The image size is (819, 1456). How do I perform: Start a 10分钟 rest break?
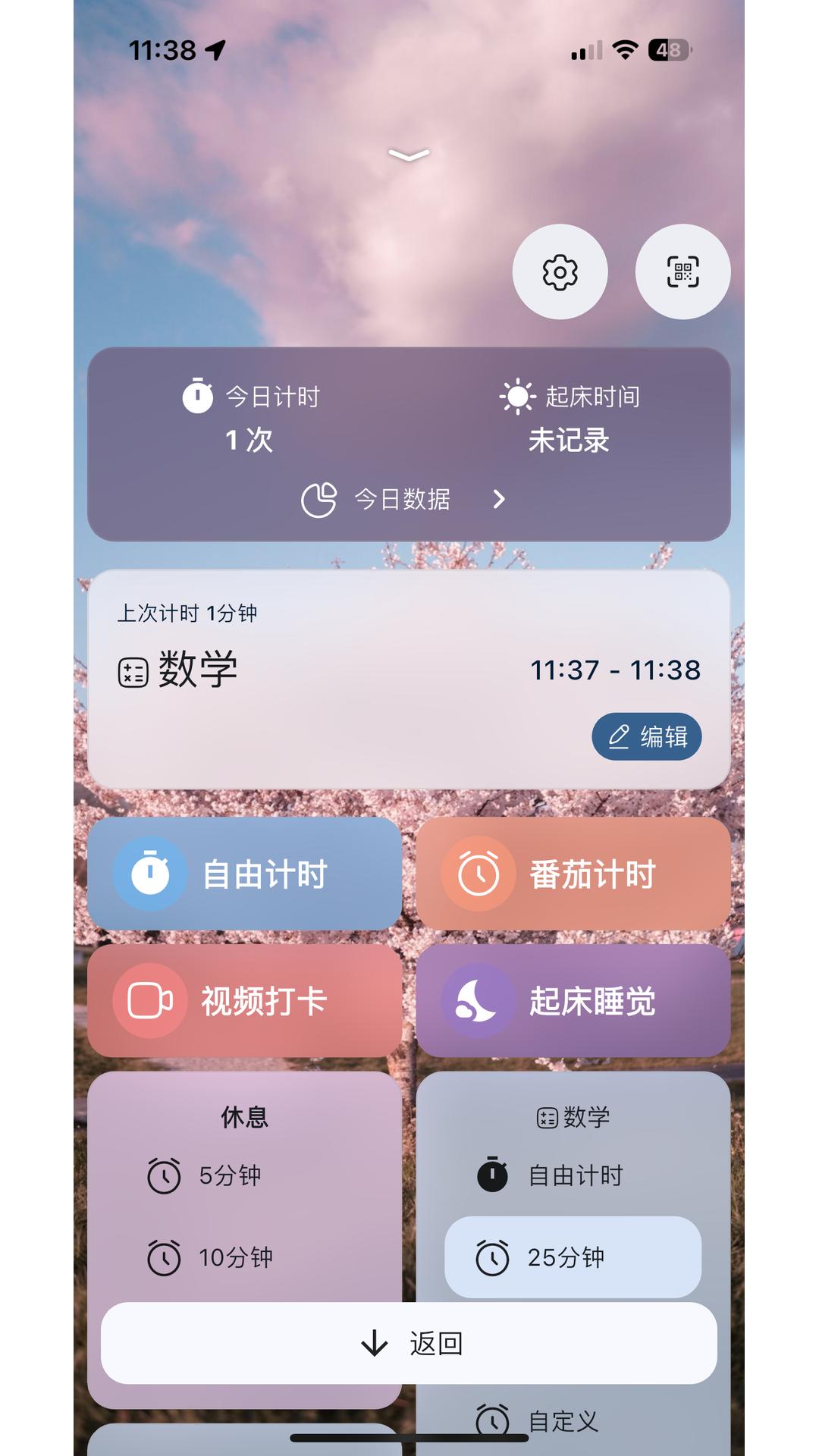pyautogui.click(x=235, y=1257)
